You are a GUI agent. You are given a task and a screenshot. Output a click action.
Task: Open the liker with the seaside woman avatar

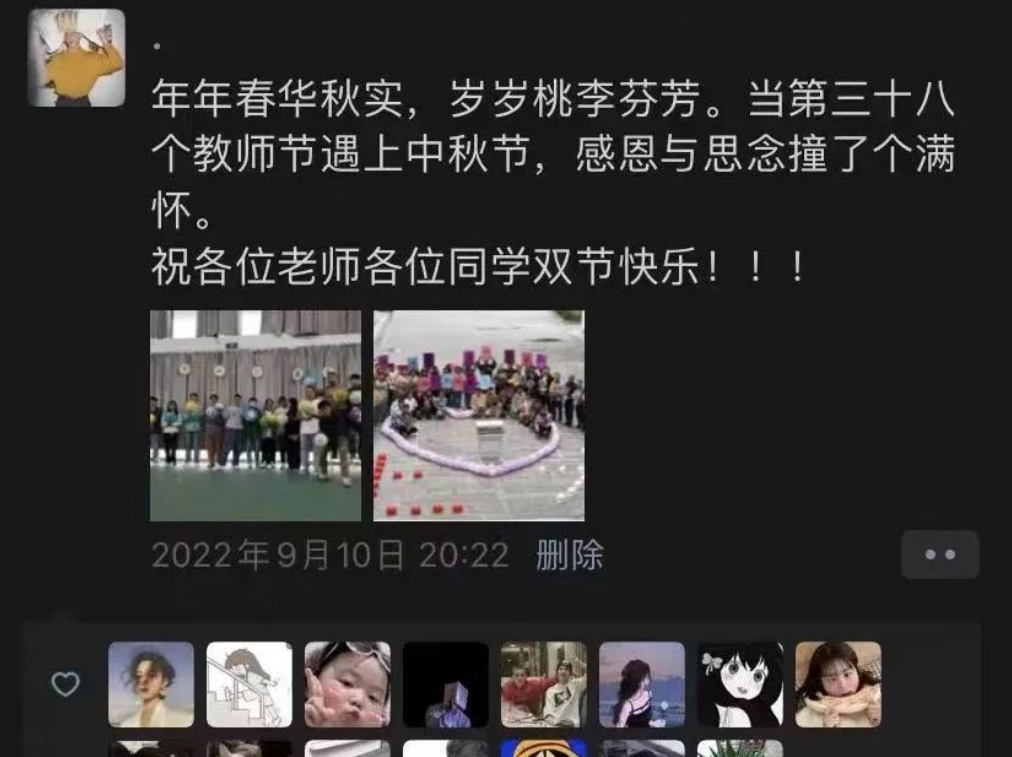(x=641, y=684)
